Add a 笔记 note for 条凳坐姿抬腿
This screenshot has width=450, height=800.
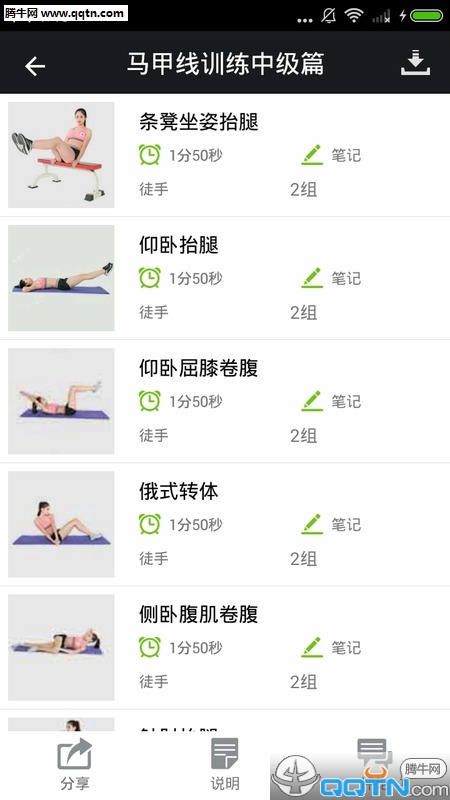(x=331, y=155)
